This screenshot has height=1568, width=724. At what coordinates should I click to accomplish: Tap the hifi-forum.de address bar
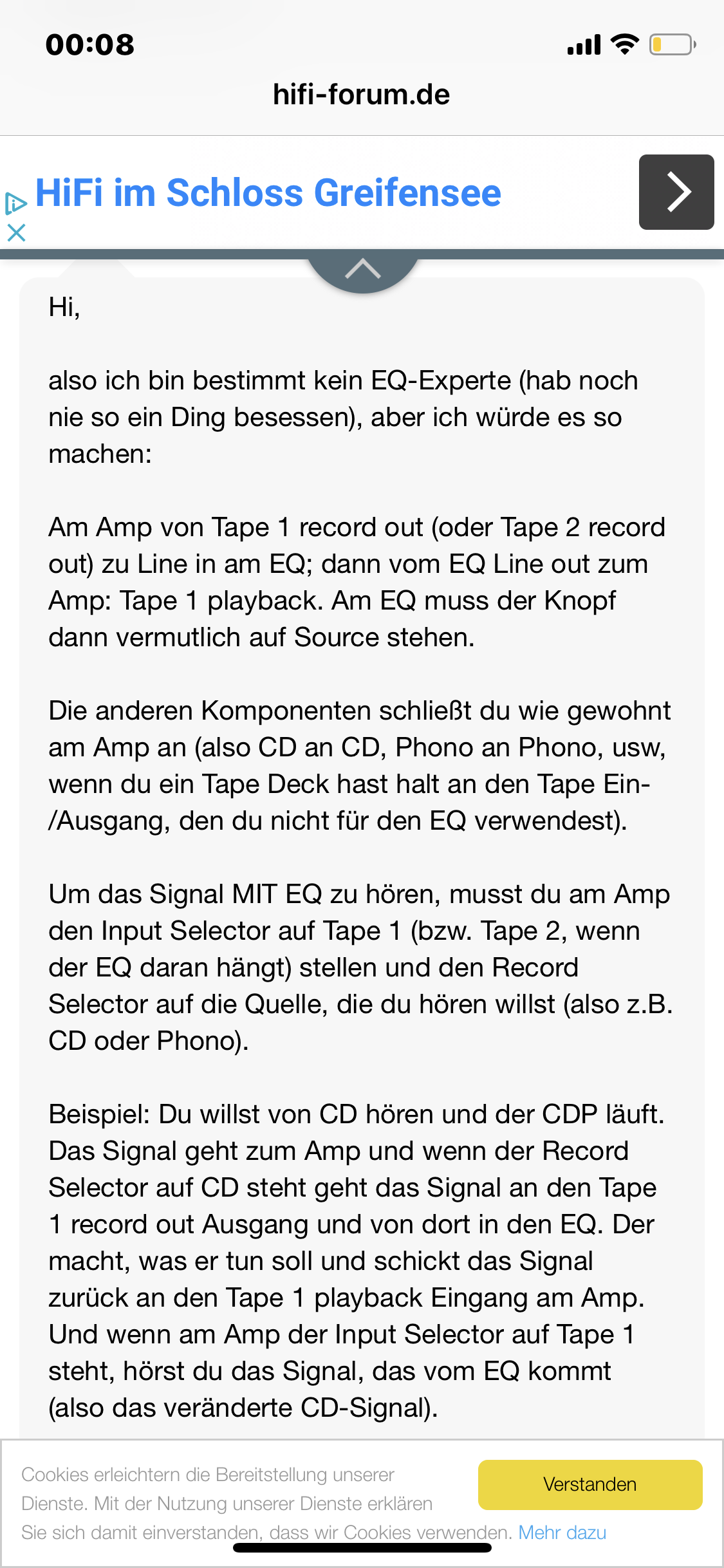pos(362,95)
